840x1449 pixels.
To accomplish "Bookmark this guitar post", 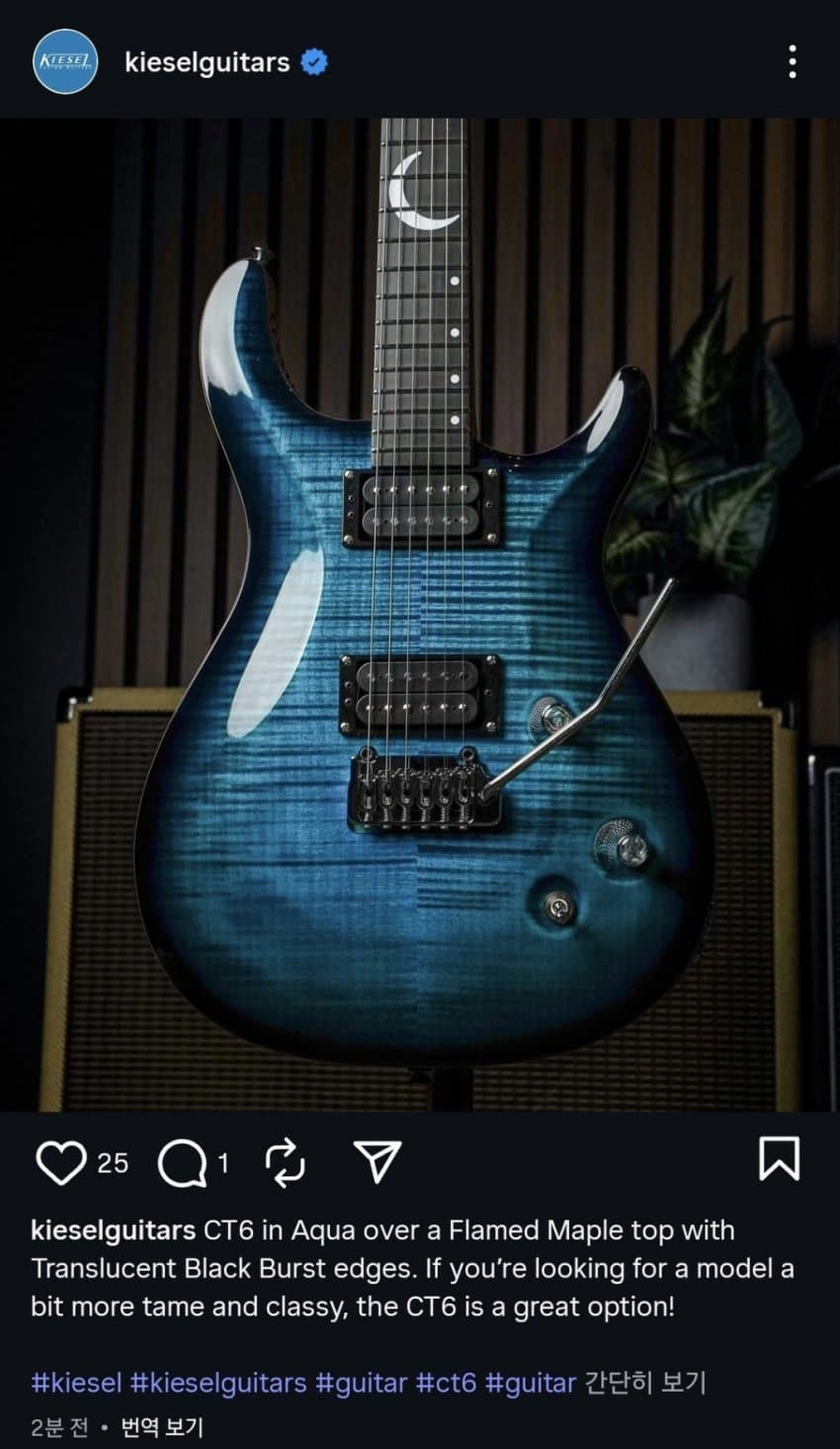I will pyautogui.click(x=779, y=1159).
